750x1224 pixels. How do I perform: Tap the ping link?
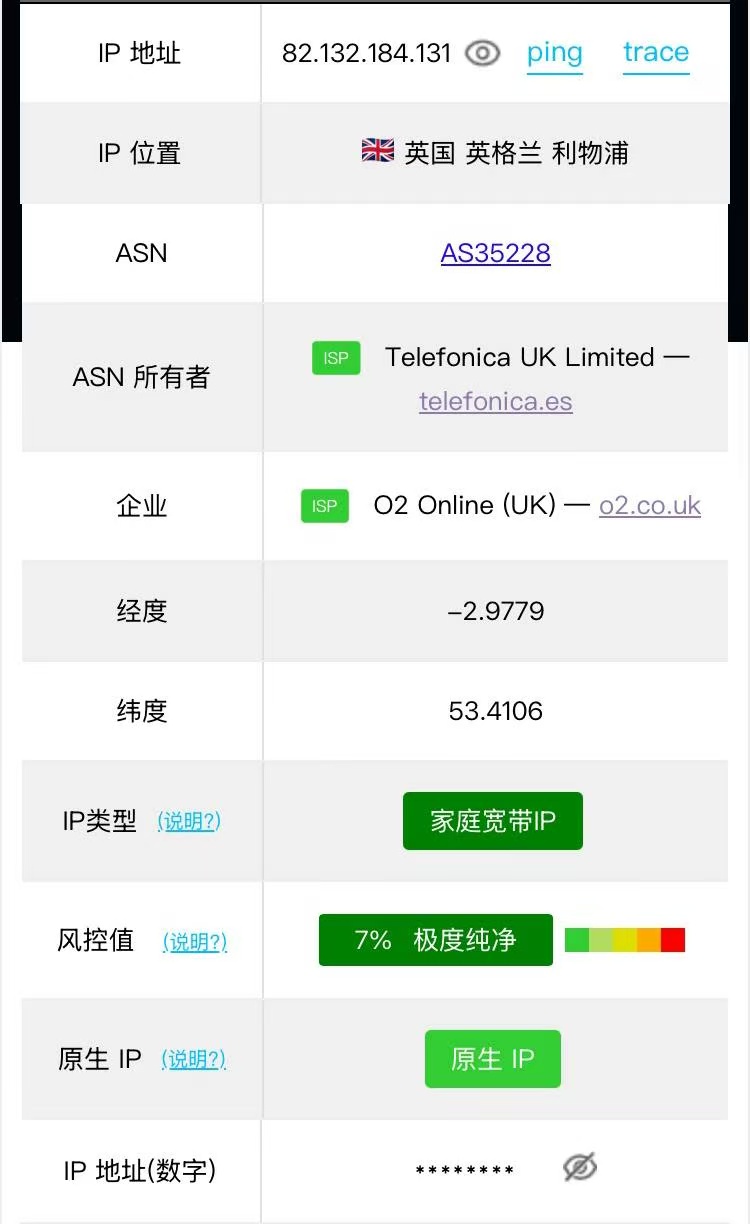tap(555, 53)
